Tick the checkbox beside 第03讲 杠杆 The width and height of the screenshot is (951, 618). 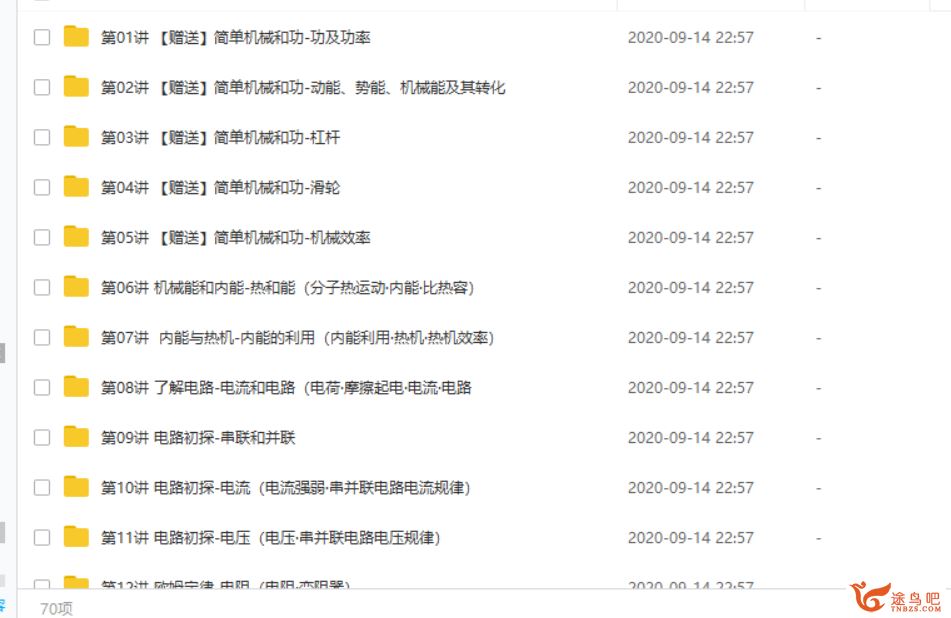click(x=42, y=138)
